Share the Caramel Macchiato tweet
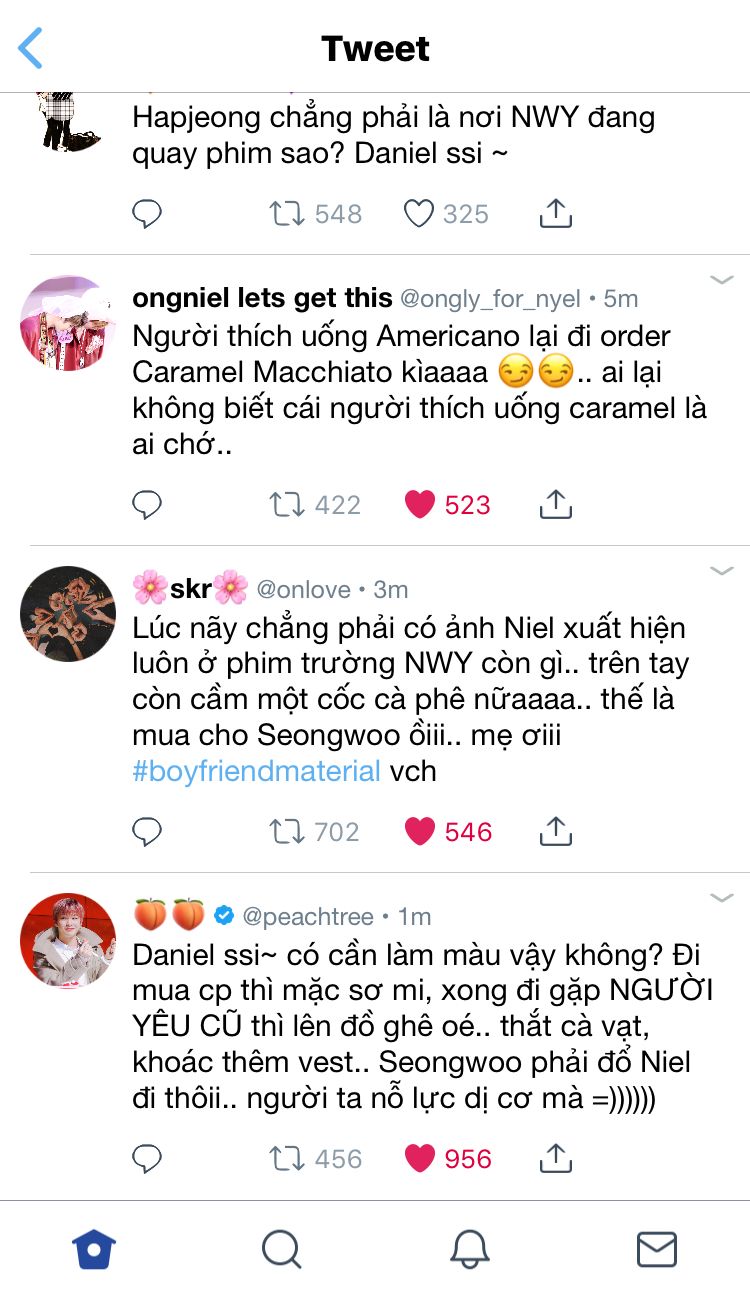 [x=555, y=505]
